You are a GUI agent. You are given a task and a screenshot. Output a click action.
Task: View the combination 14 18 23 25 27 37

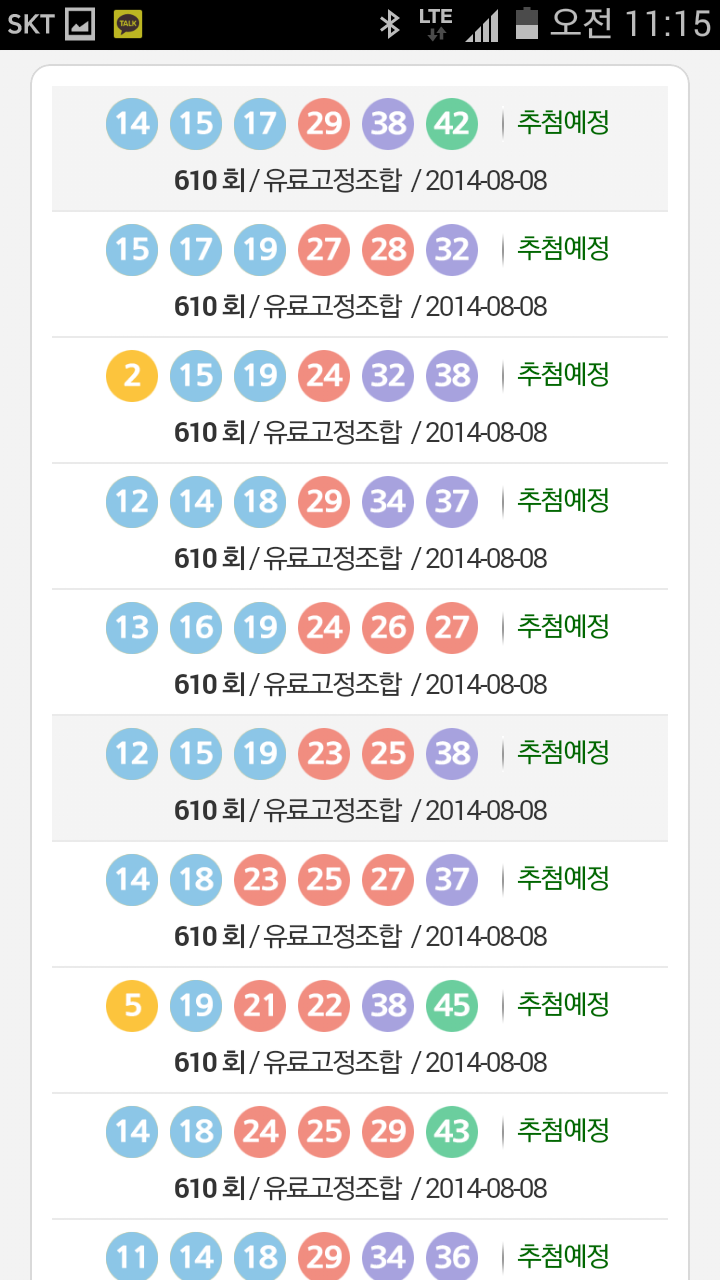[x=360, y=905]
